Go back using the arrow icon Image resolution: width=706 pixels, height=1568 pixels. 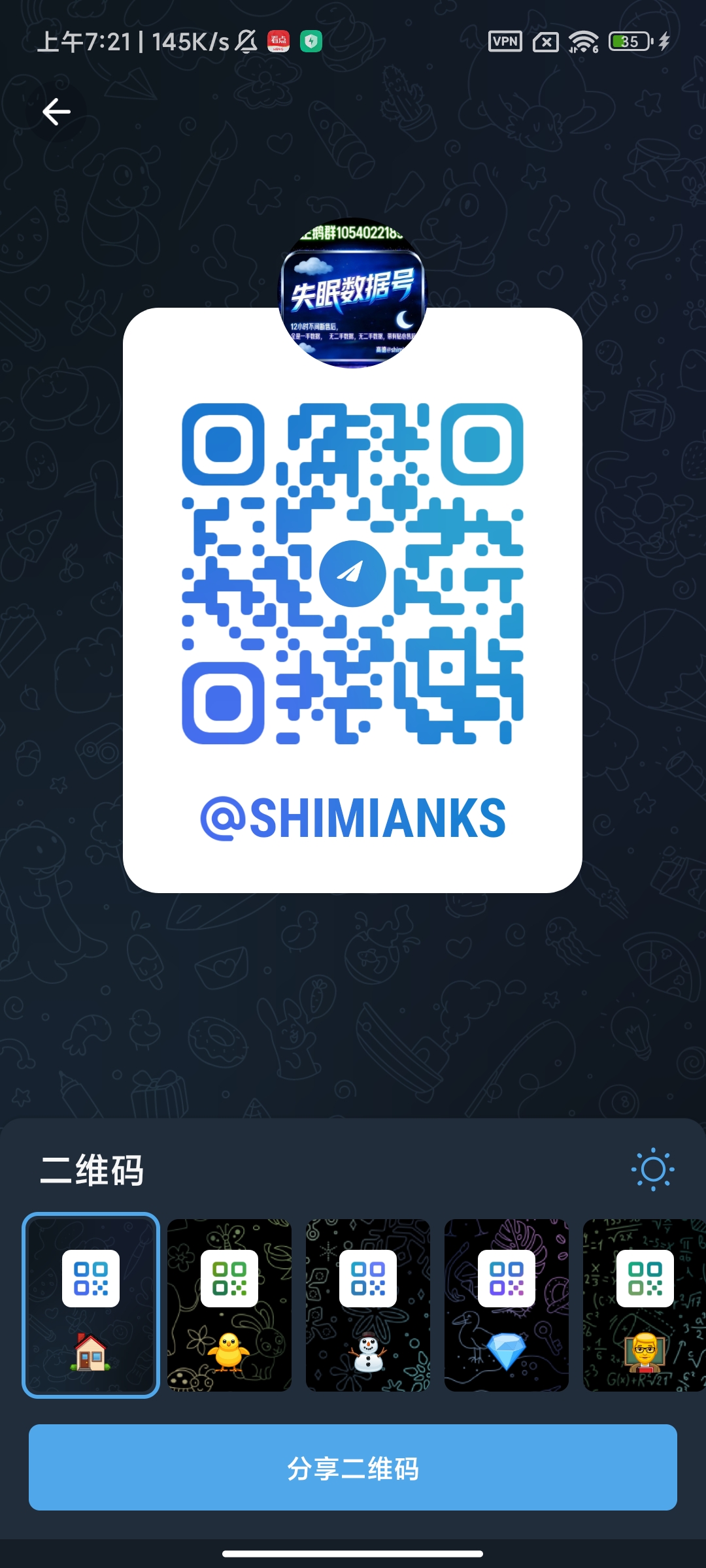tap(56, 112)
